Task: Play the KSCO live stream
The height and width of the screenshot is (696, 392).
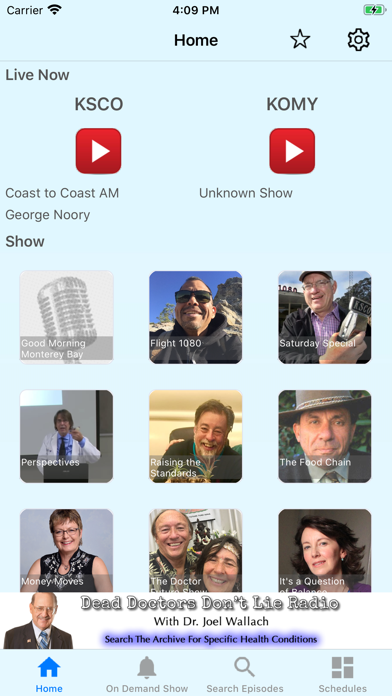Action: pyautogui.click(x=98, y=151)
